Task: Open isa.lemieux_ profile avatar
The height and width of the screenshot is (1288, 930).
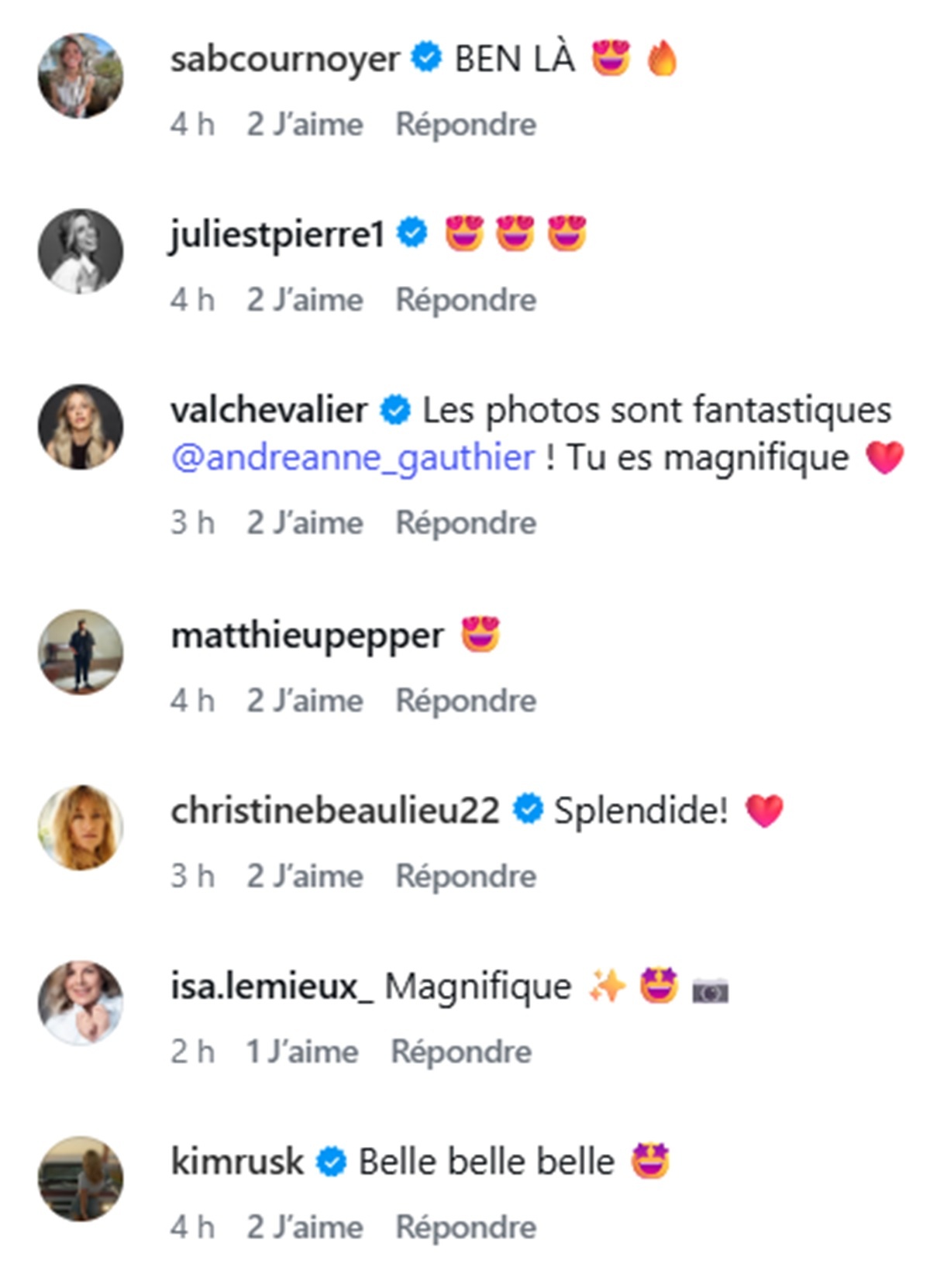Action: pyautogui.click(x=81, y=1004)
